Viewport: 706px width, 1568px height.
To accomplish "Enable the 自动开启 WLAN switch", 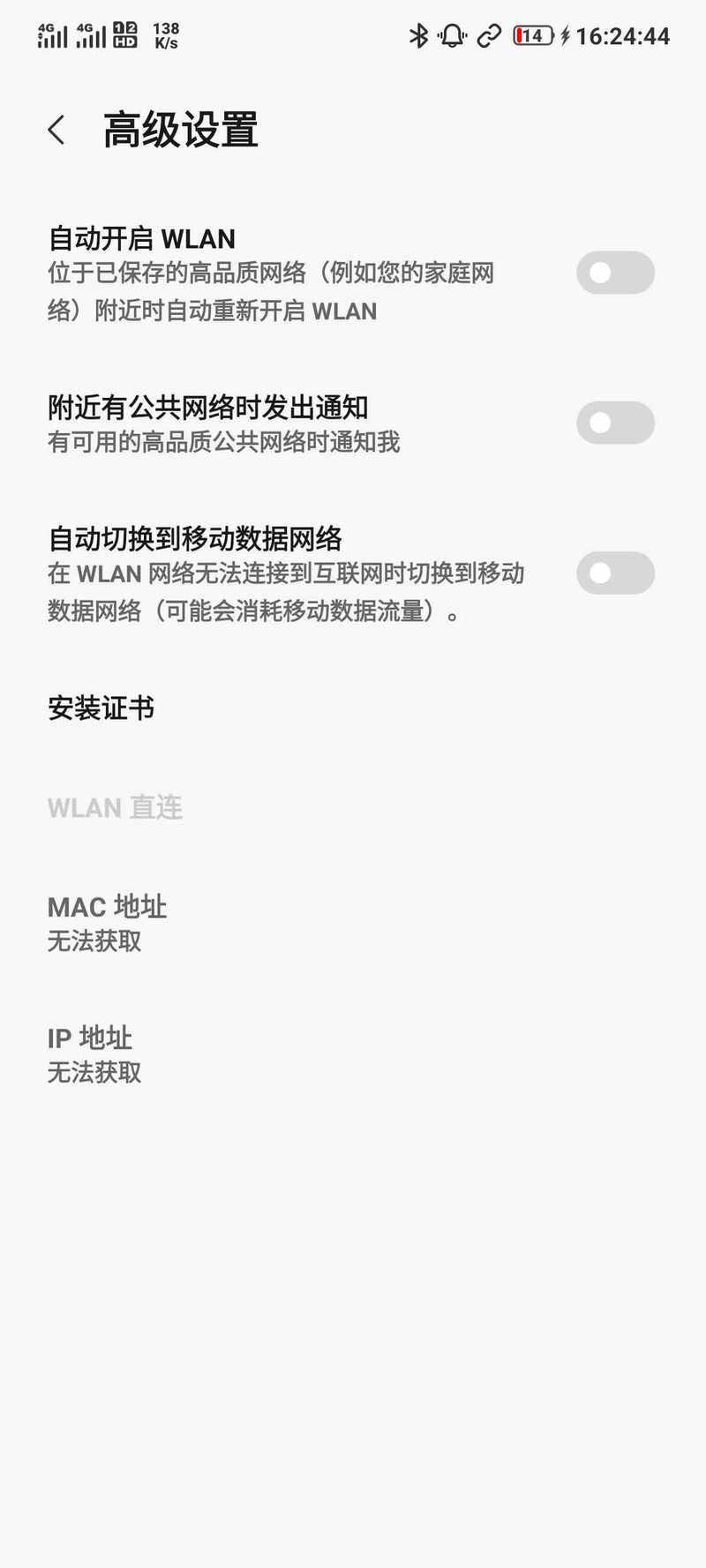I will click(615, 273).
